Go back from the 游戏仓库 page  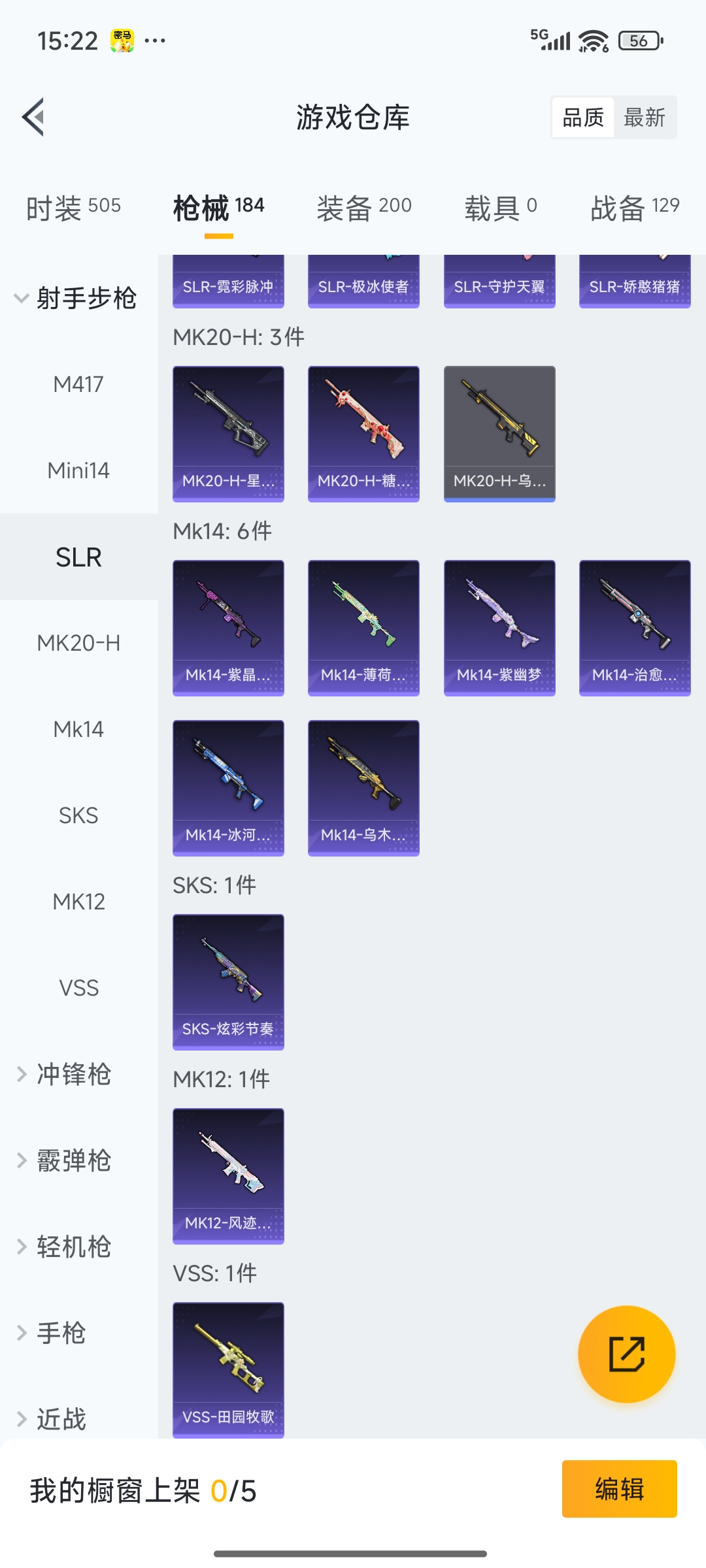coord(34,118)
